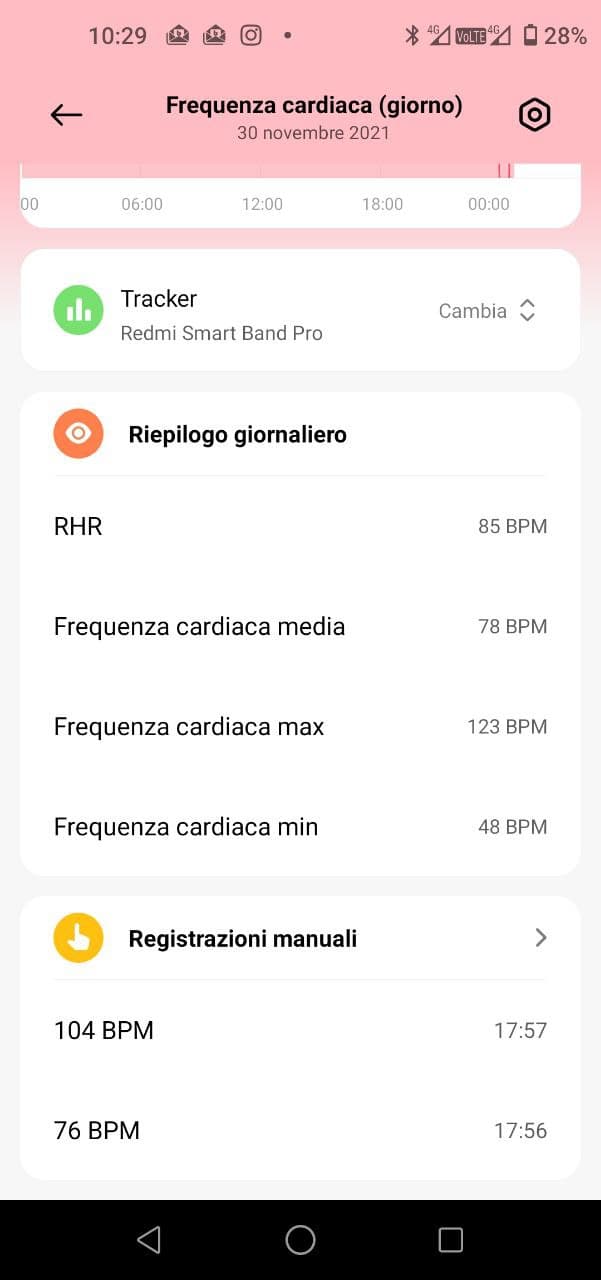Open the 104 BPM manual record
The image size is (601, 1280).
(x=300, y=1030)
